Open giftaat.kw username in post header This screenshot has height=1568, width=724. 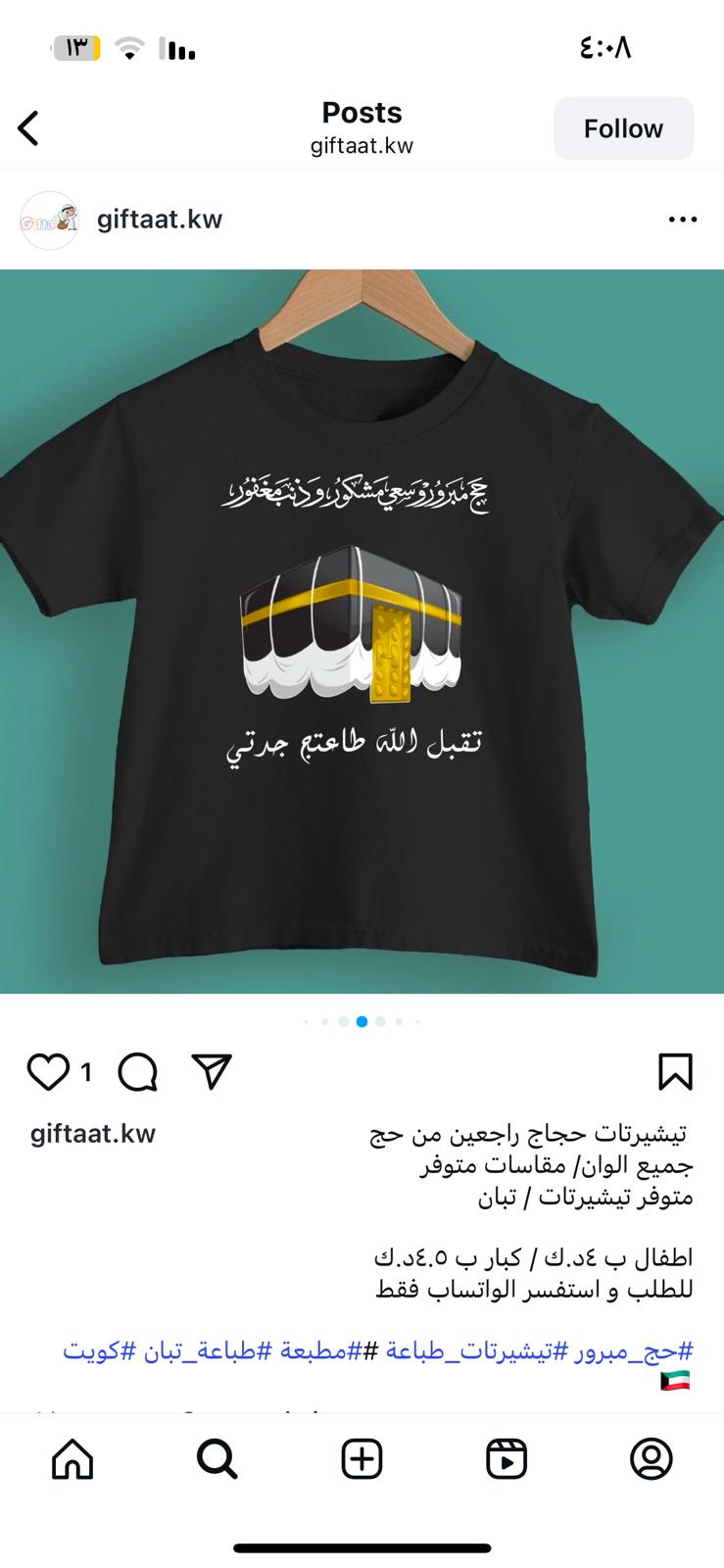(x=160, y=220)
